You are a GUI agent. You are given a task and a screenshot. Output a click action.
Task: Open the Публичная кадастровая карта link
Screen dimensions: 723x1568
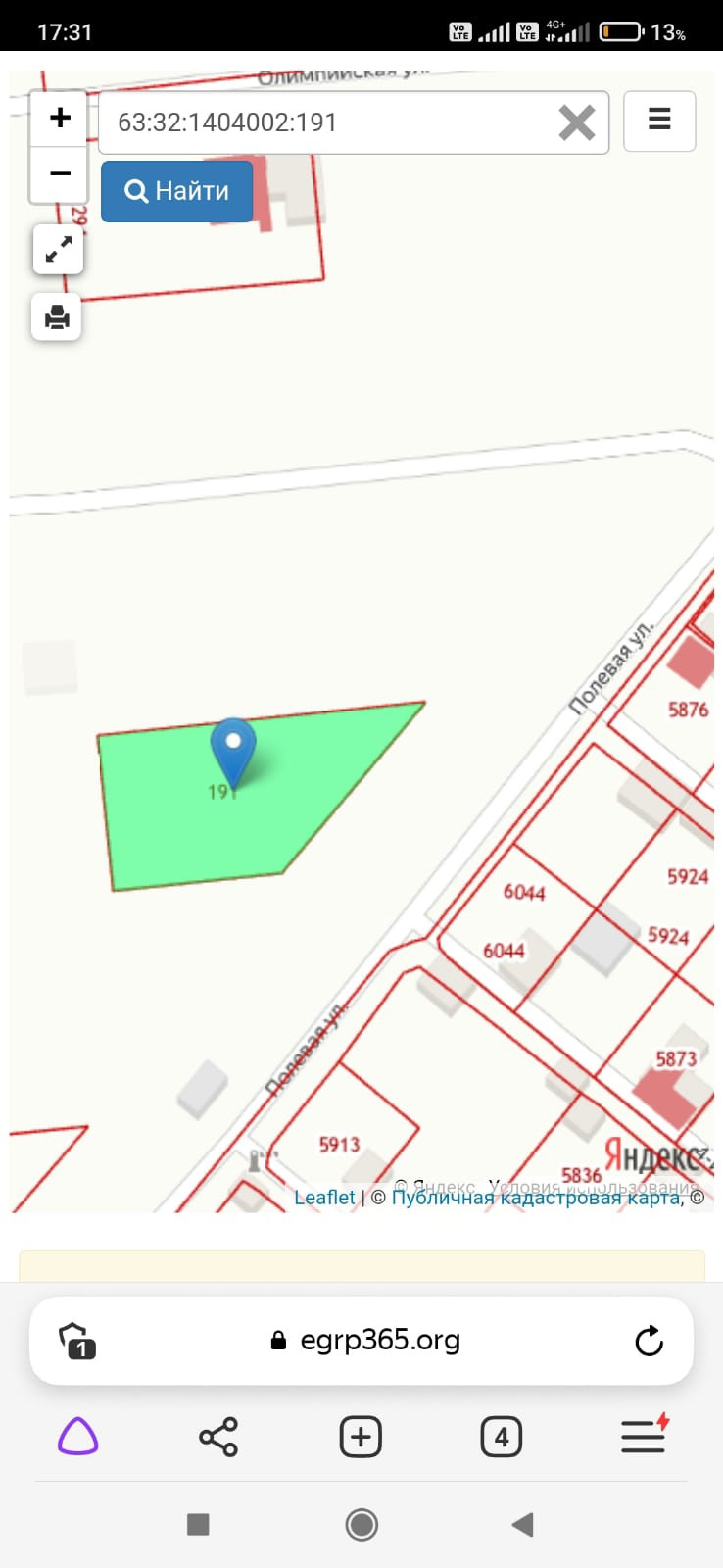point(536,1197)
